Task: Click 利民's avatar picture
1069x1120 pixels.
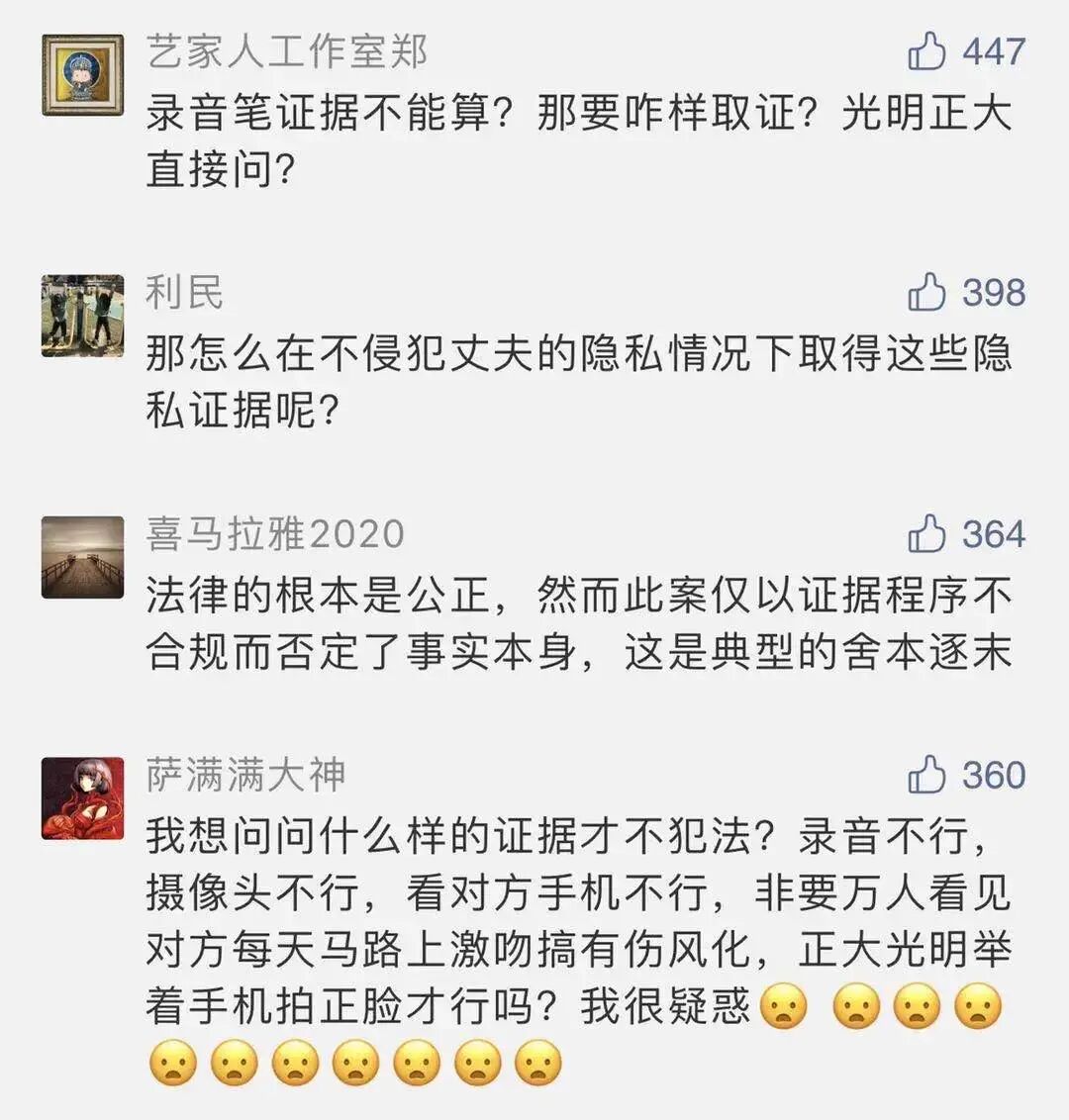Action: [83, 313]
